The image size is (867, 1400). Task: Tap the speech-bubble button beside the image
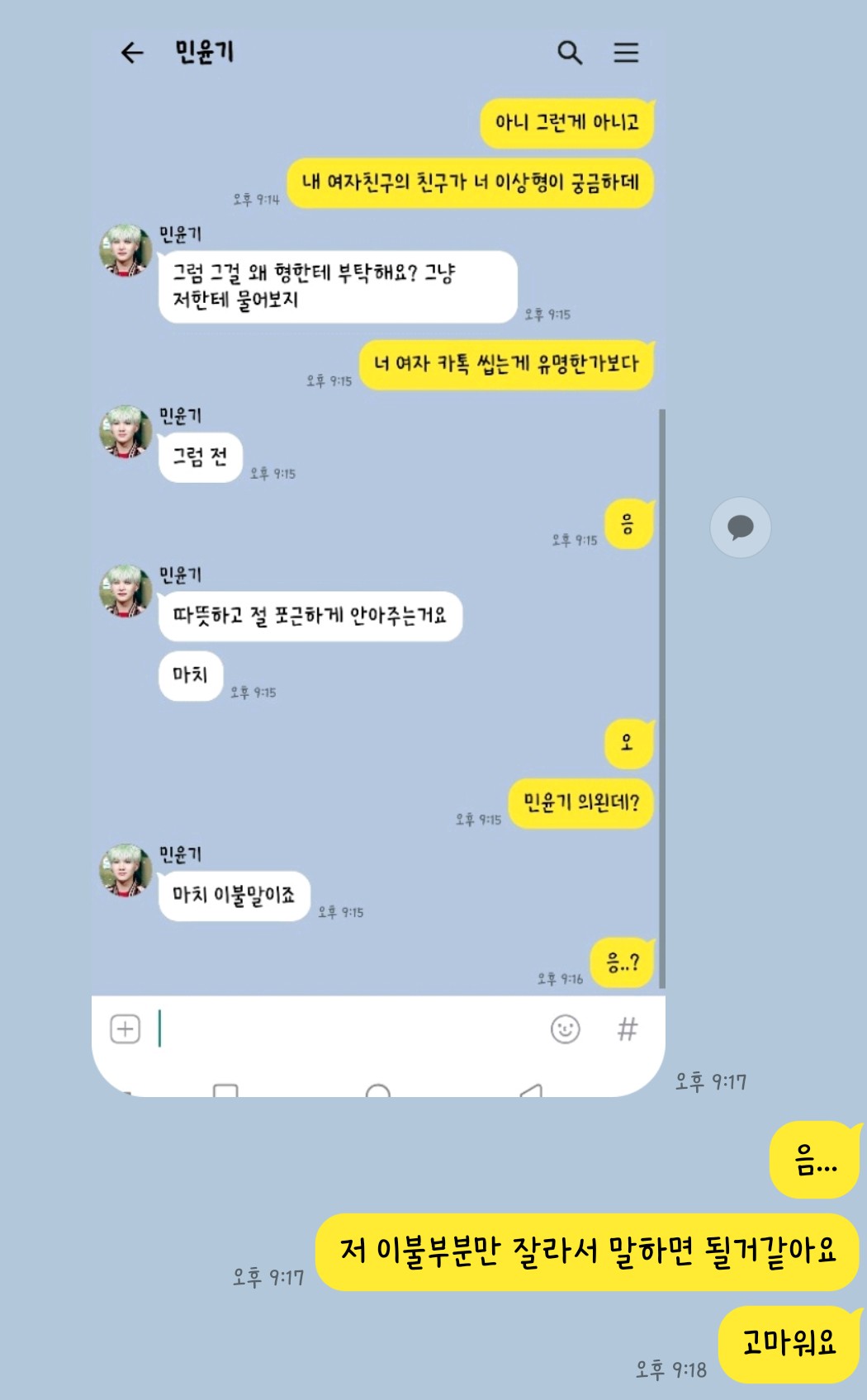click(x=741, y=527)
